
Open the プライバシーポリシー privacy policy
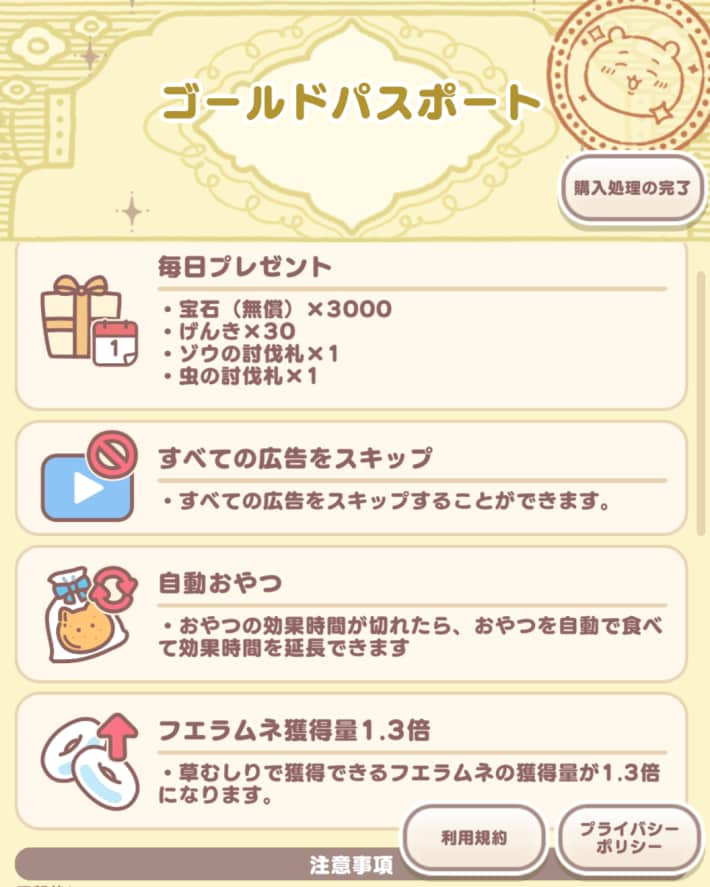(629, 838)
